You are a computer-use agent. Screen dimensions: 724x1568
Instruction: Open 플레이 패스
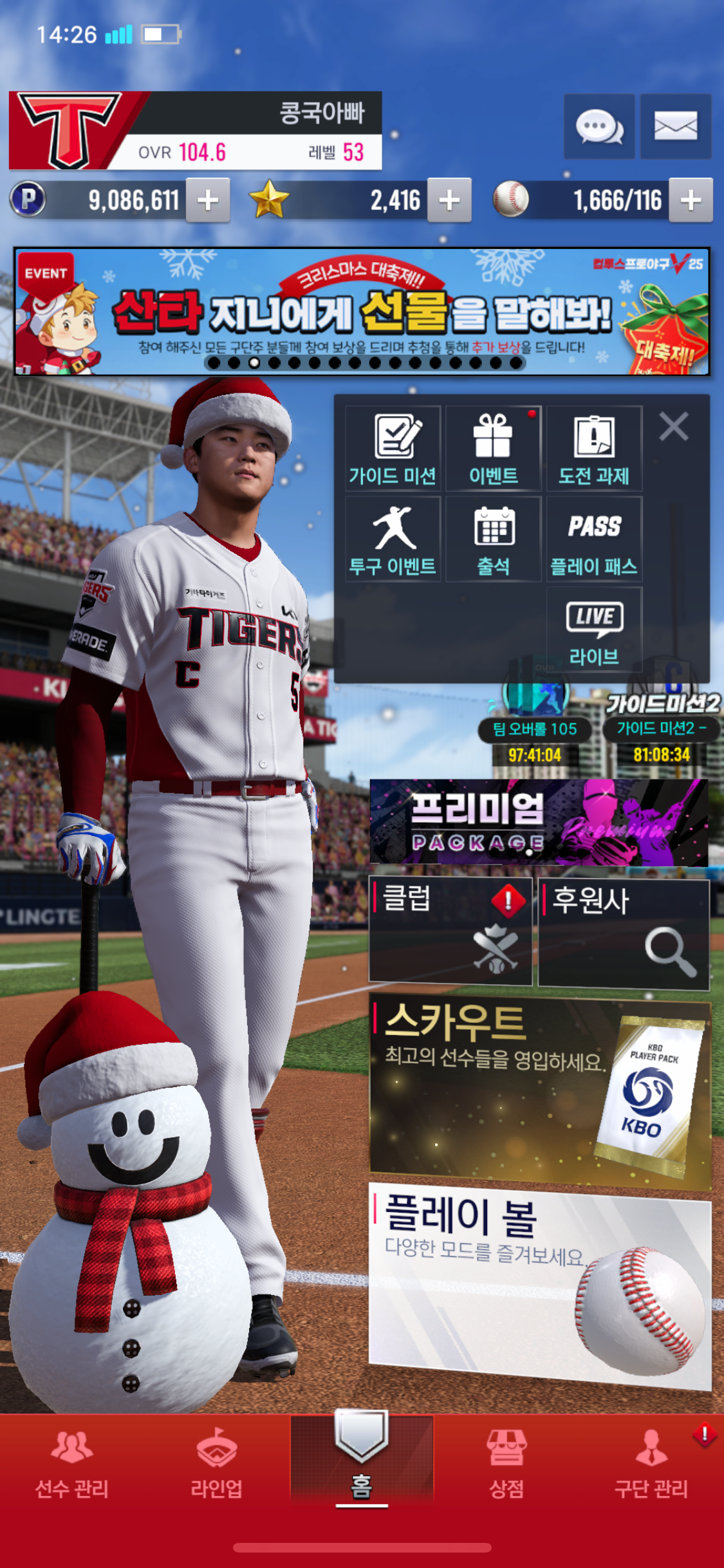(x=593, y=539)
